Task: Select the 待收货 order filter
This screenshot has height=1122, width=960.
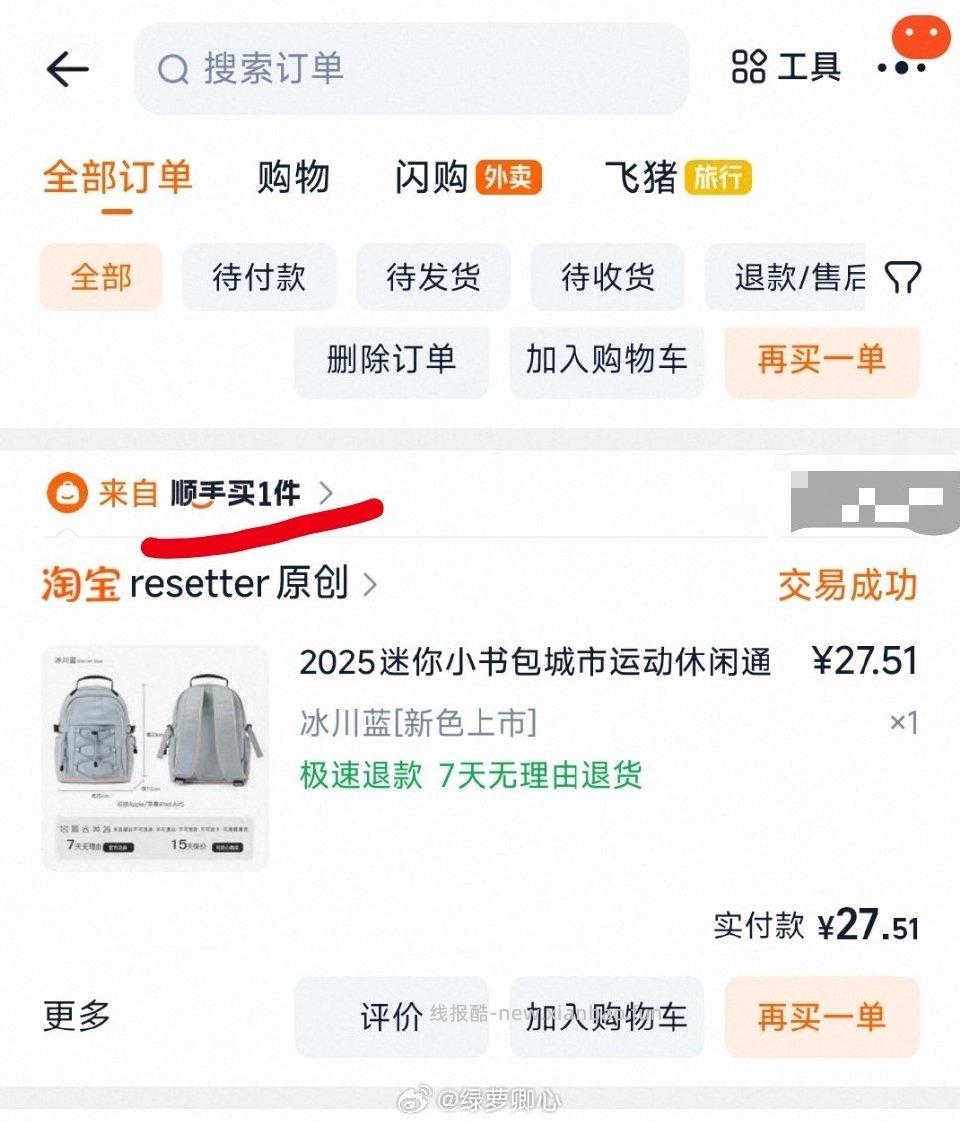Action: 606,278
